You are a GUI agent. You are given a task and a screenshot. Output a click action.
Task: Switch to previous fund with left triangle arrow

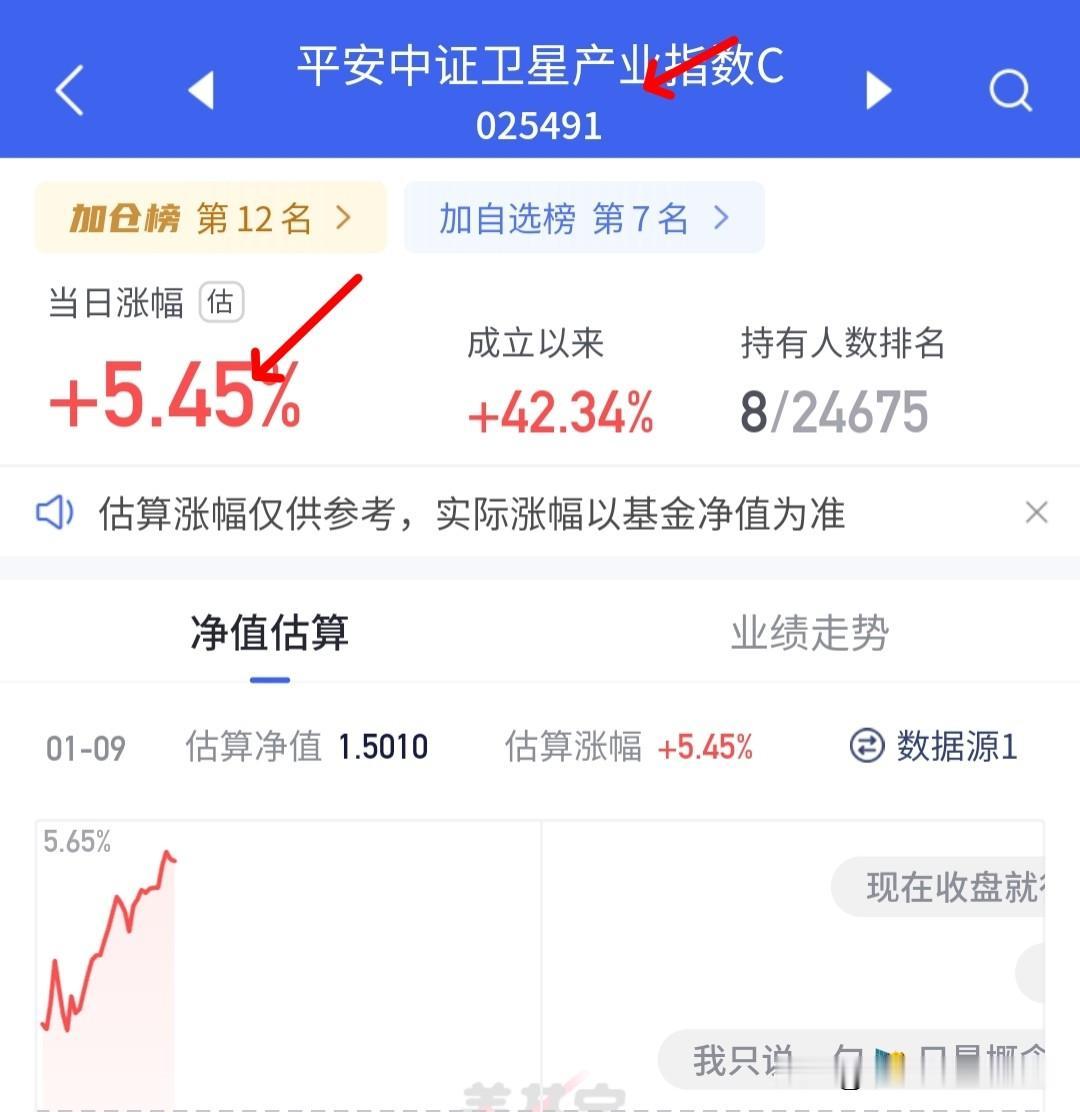pyautogui.click(x=200, y=89)
